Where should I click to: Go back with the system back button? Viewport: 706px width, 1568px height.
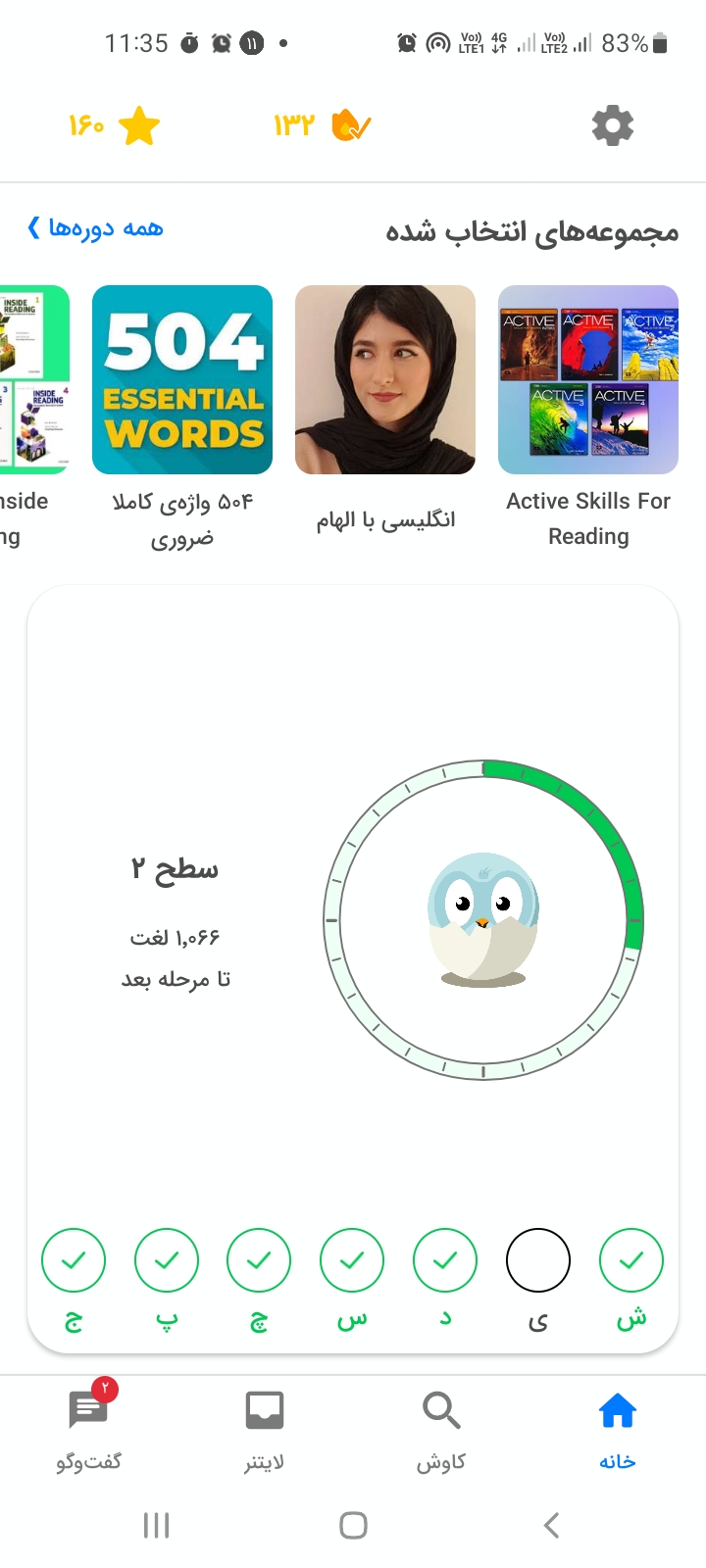coord(551,1525)
